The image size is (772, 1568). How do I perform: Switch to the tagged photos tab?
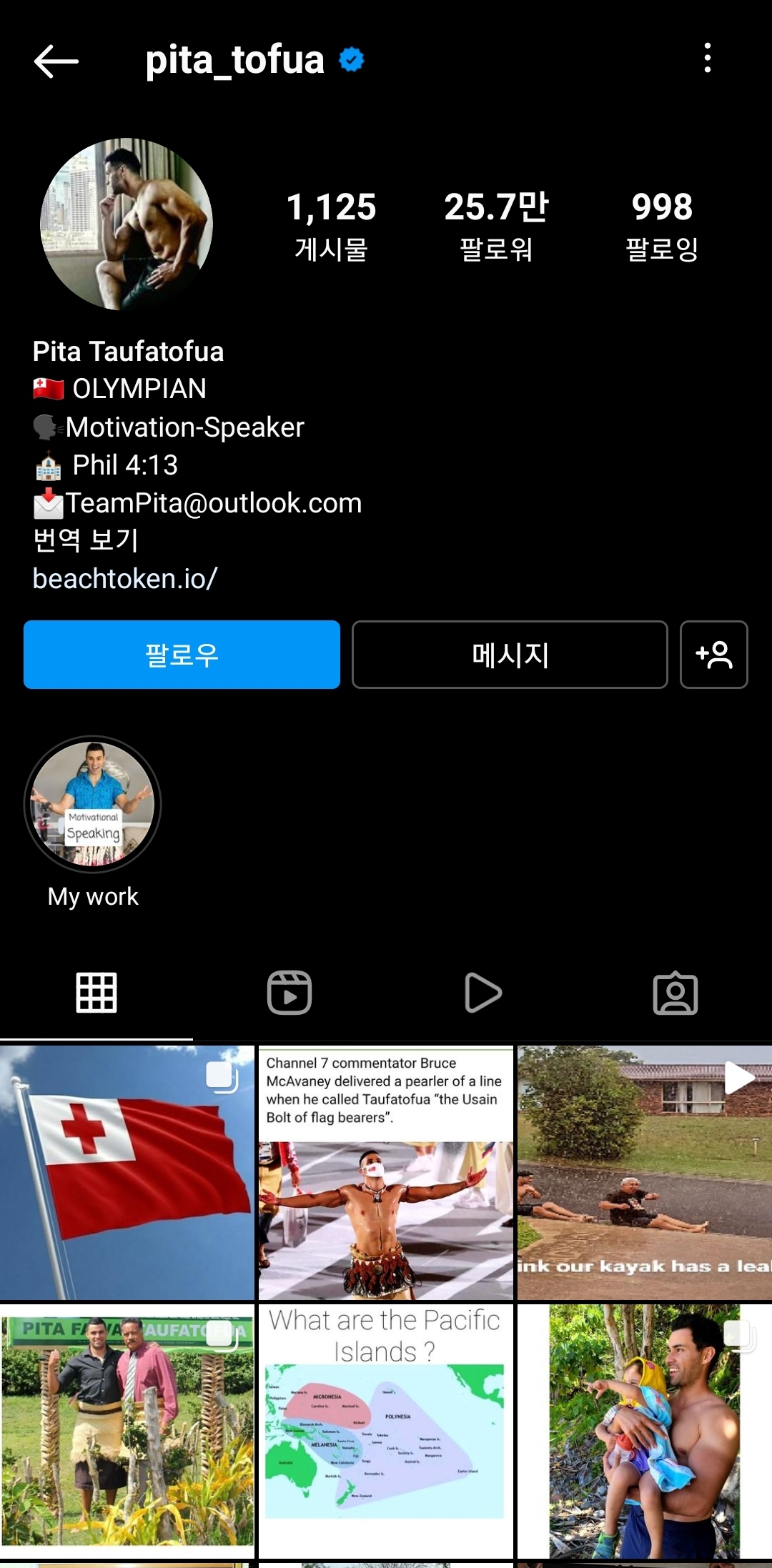675,993
